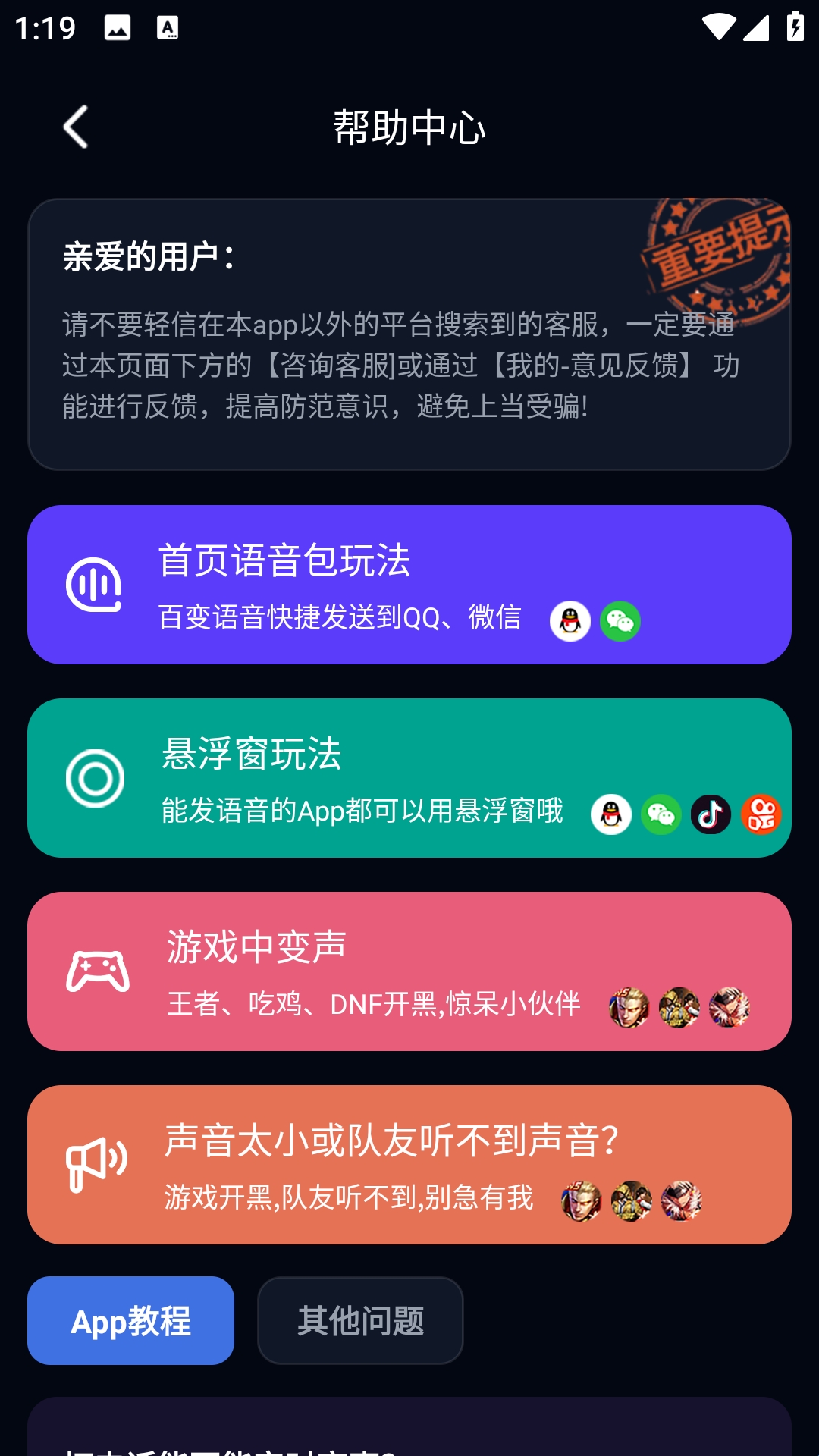Open the 游戏中变声 guide card
This screenshot has width=819, height=1456.
409,971
